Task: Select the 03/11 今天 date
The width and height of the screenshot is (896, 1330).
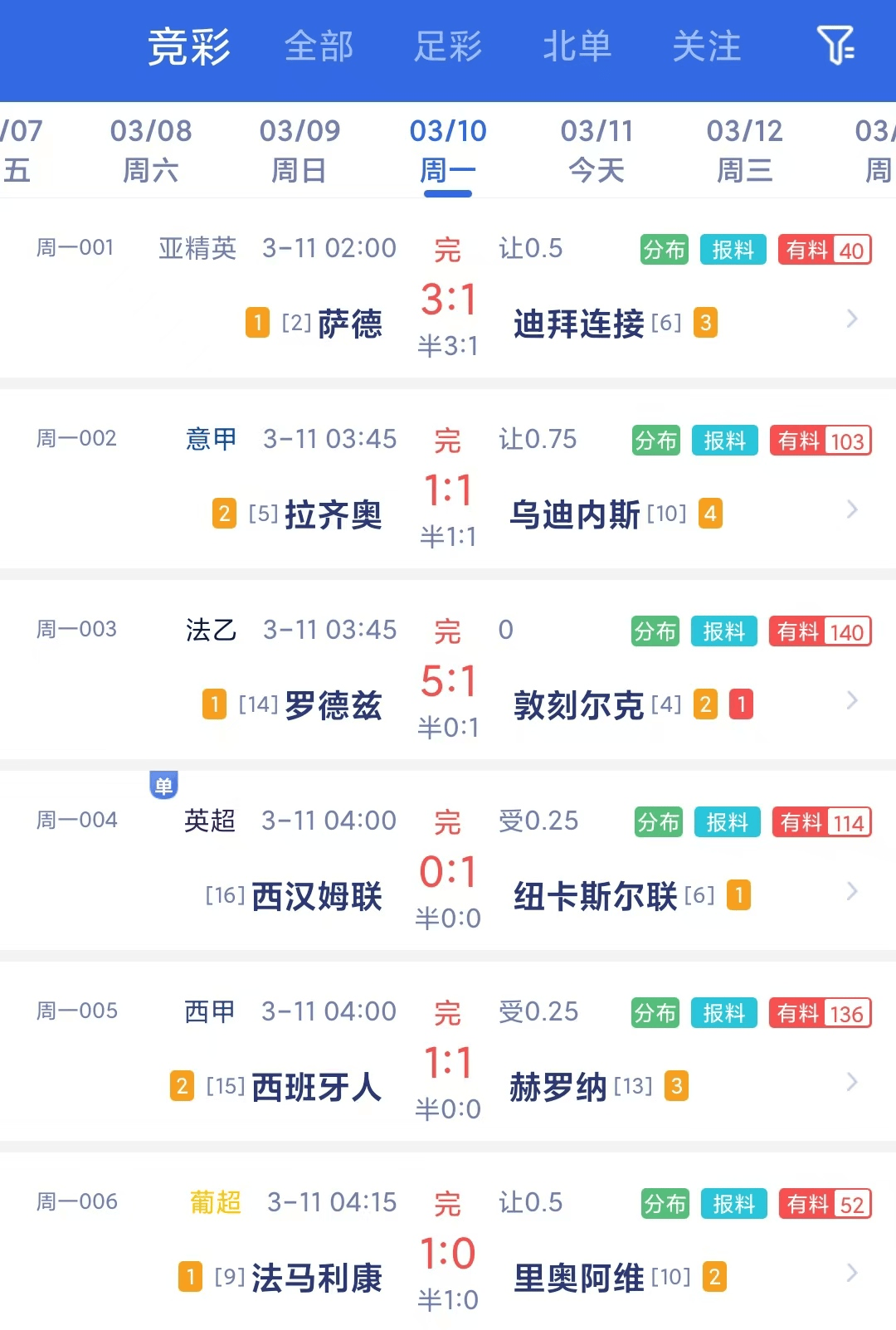Action: 597,149
